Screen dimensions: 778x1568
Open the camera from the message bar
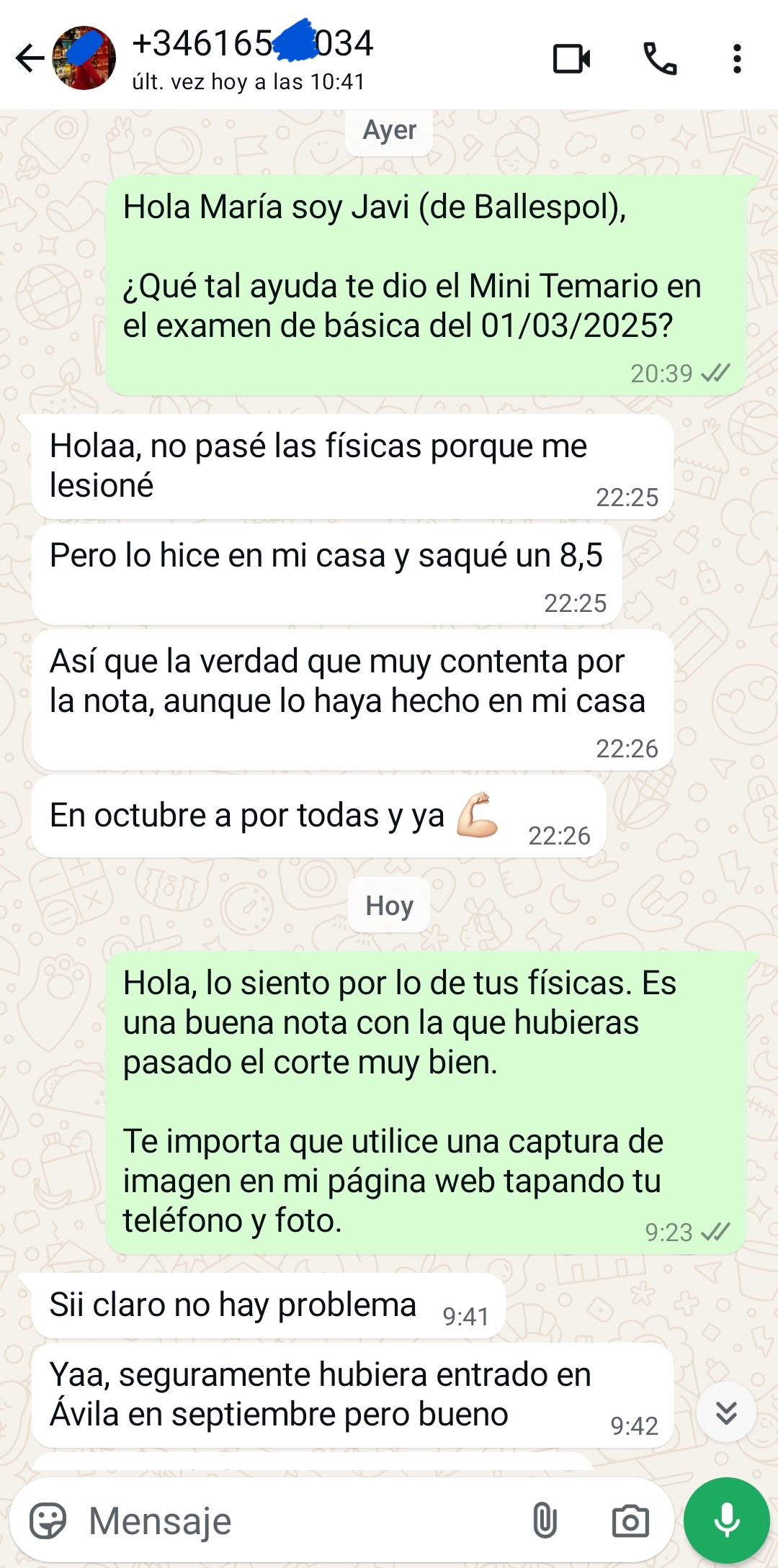click(630, 1521)
